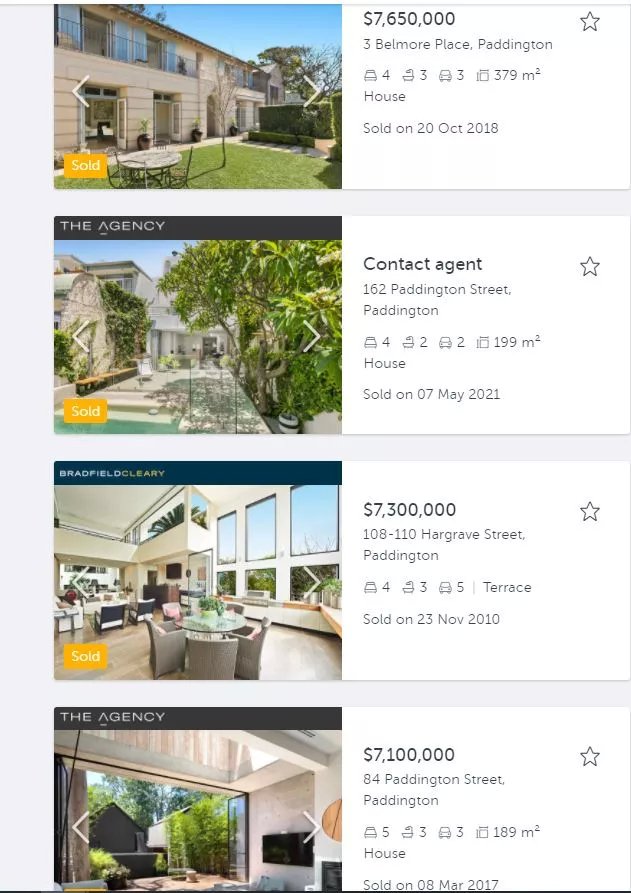Open the 3 Belmore Place listing details
Viewport: 631px width, 893px height.
pyautogui.click(x=457, y=44)
